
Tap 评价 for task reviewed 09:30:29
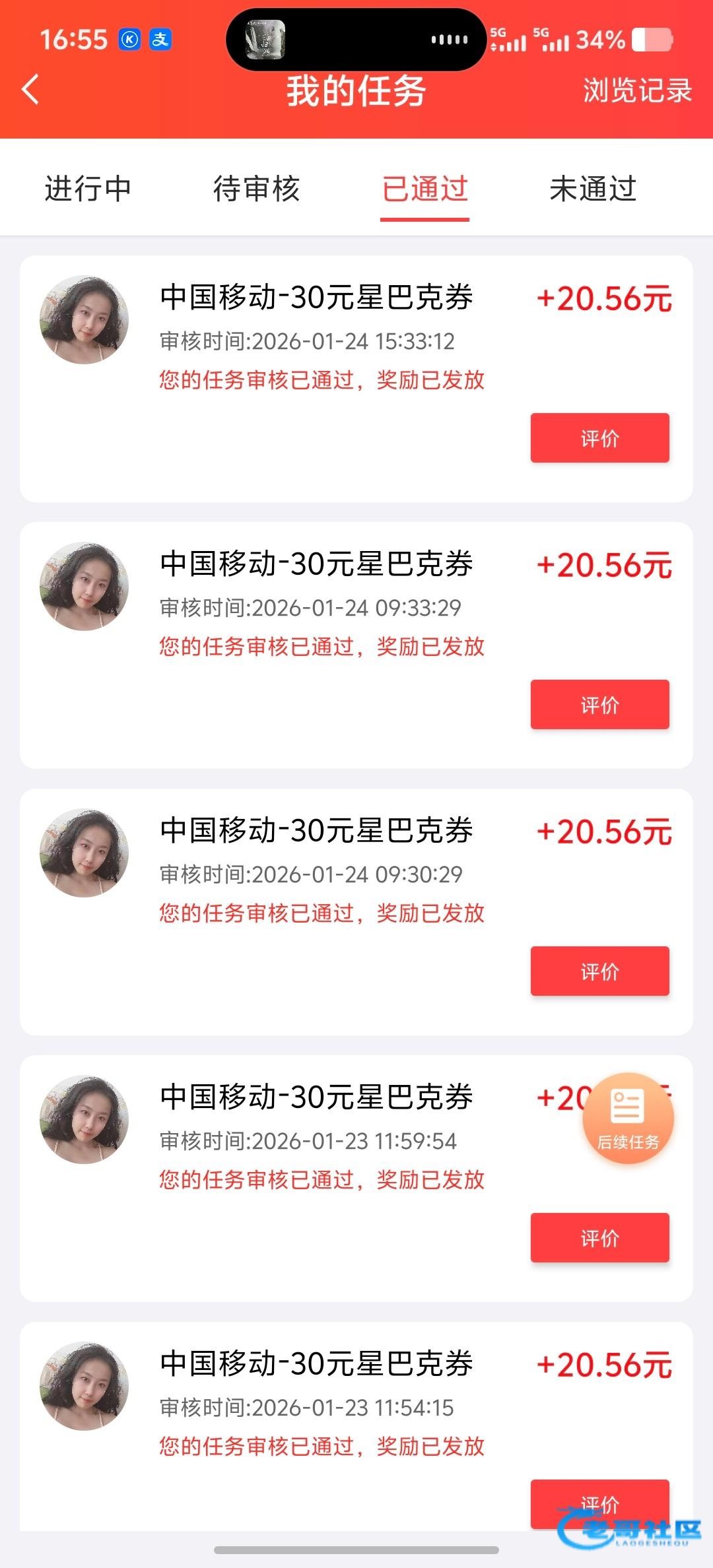tap(599, 971)
